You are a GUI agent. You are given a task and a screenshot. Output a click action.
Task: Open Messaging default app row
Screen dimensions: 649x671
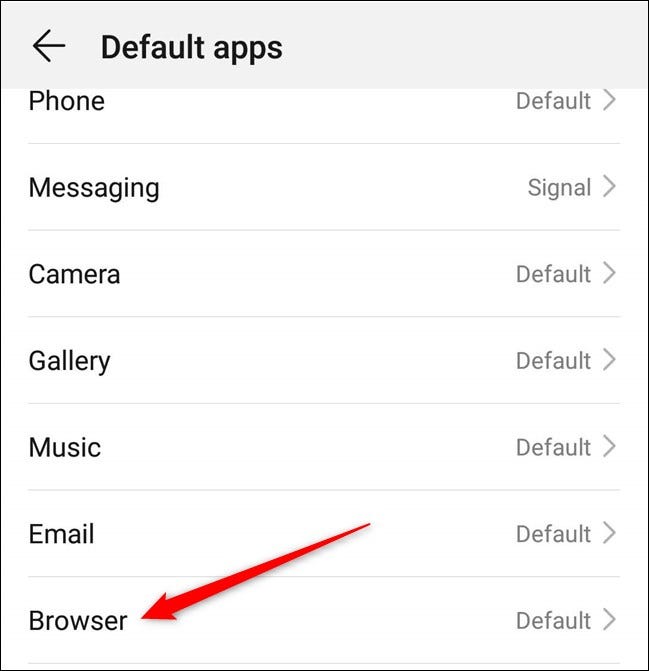tap(322, 187)
